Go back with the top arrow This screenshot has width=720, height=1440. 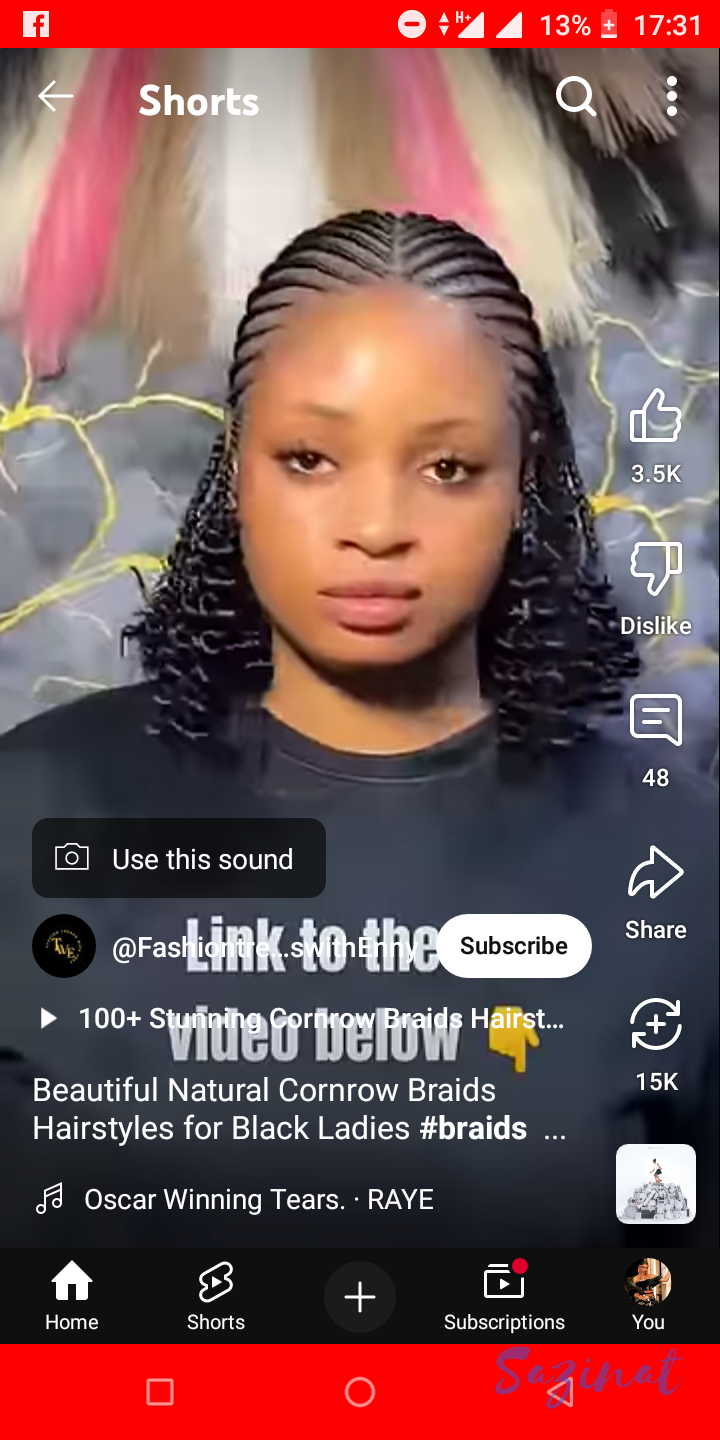56,97
